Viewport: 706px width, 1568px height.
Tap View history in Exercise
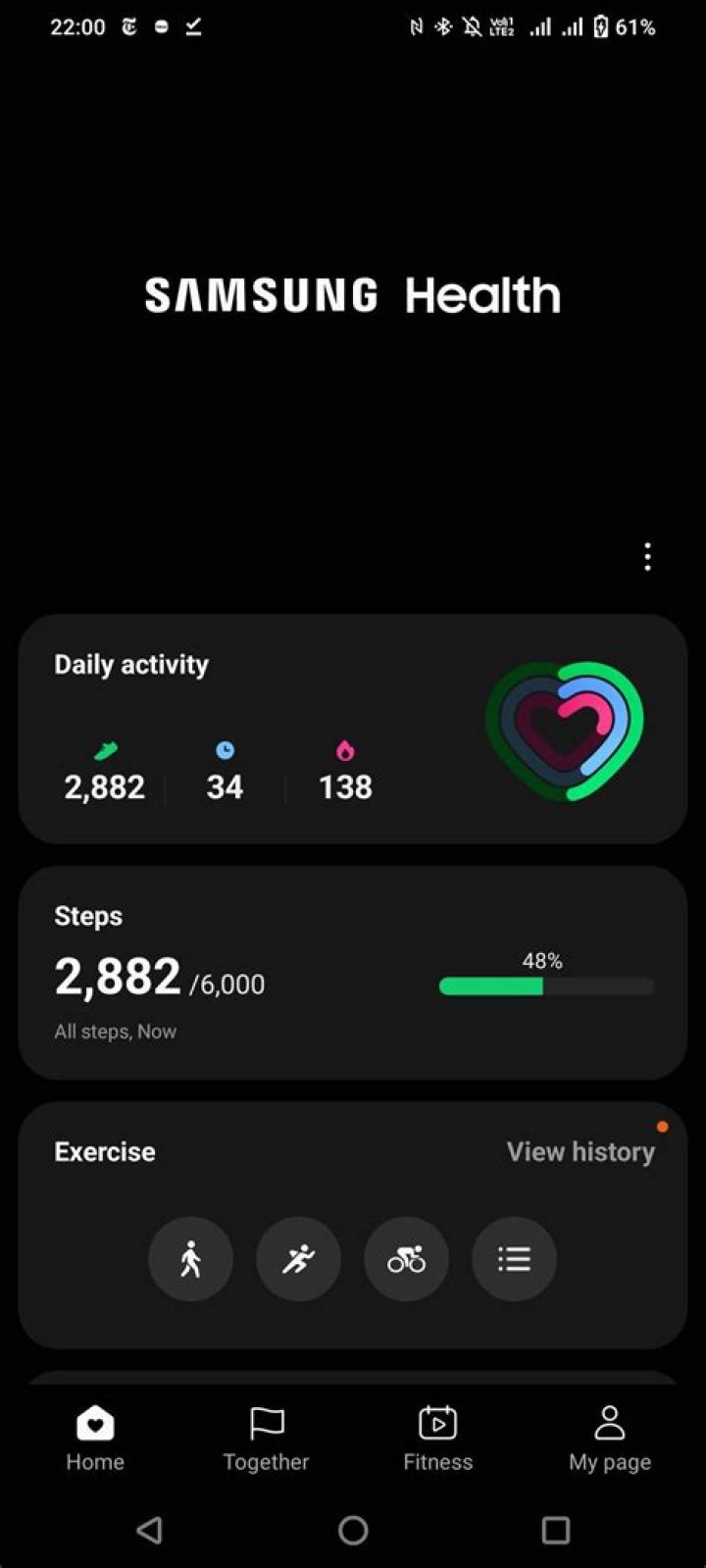pos(580,1151)
